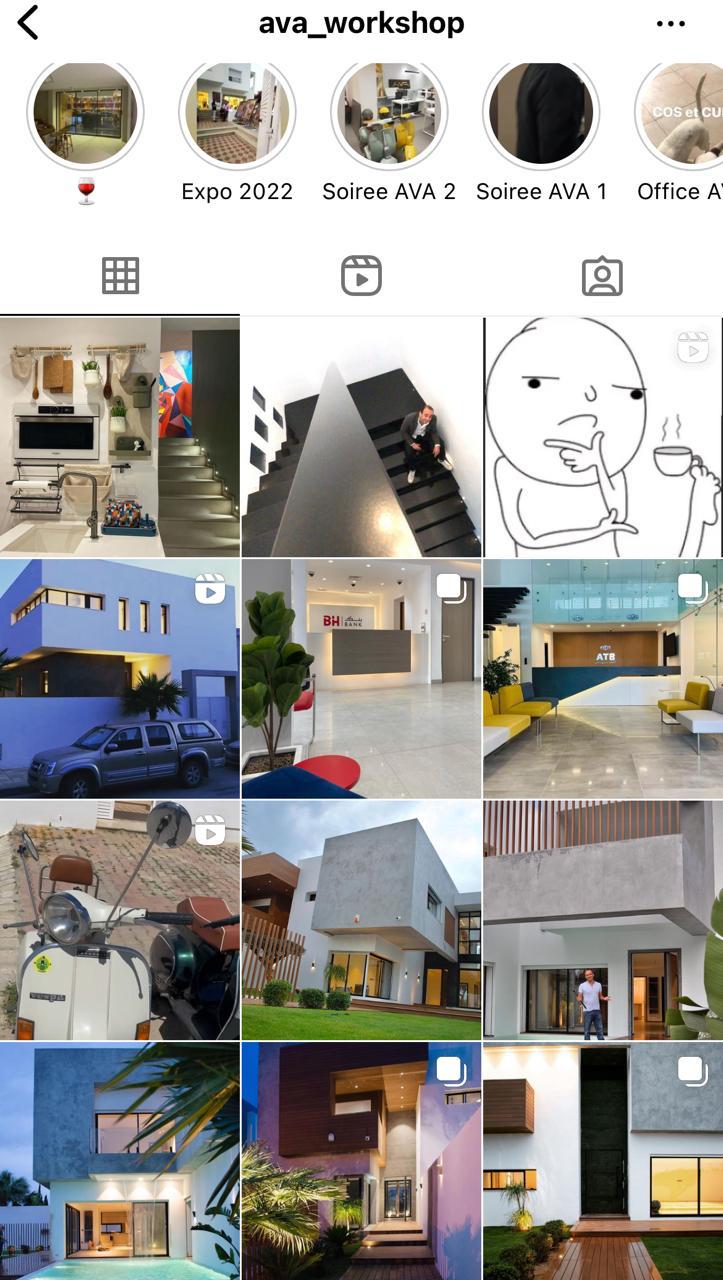Switch to the Reels tab
The height and width of the screenshot is (1280, 723).
coord(361,276)
